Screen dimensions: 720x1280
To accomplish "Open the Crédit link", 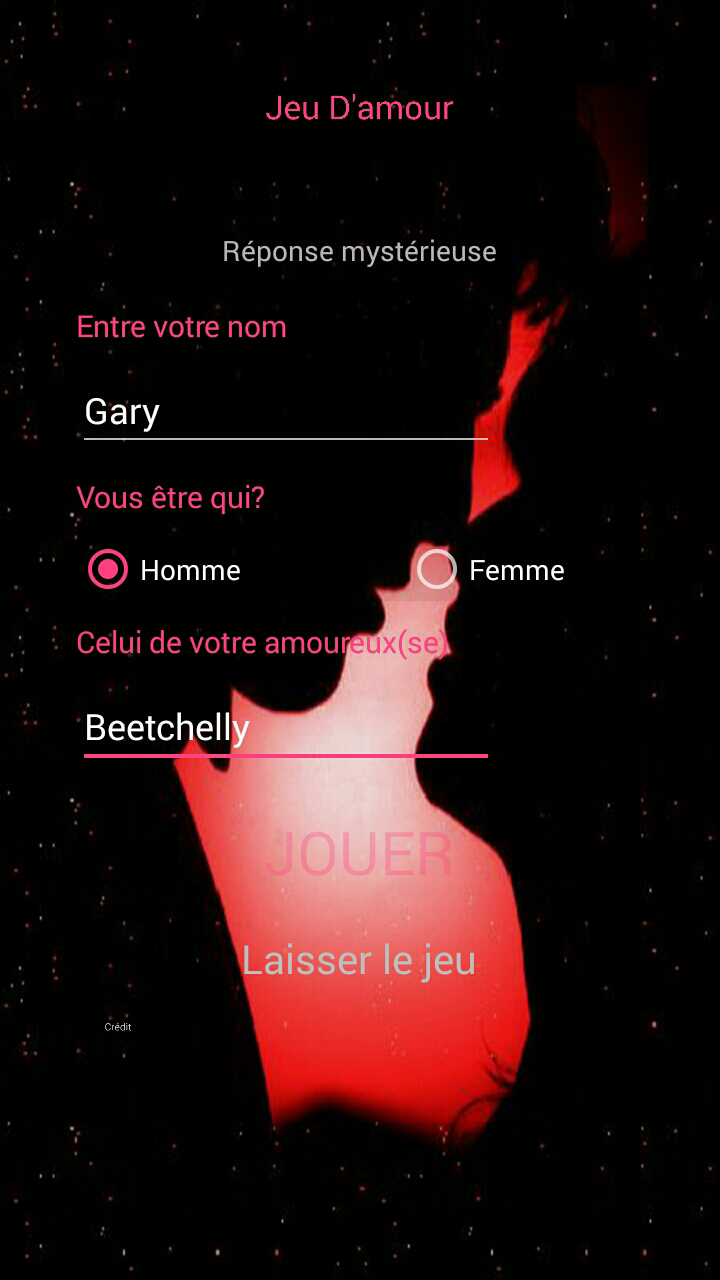I will [118, 1027].
